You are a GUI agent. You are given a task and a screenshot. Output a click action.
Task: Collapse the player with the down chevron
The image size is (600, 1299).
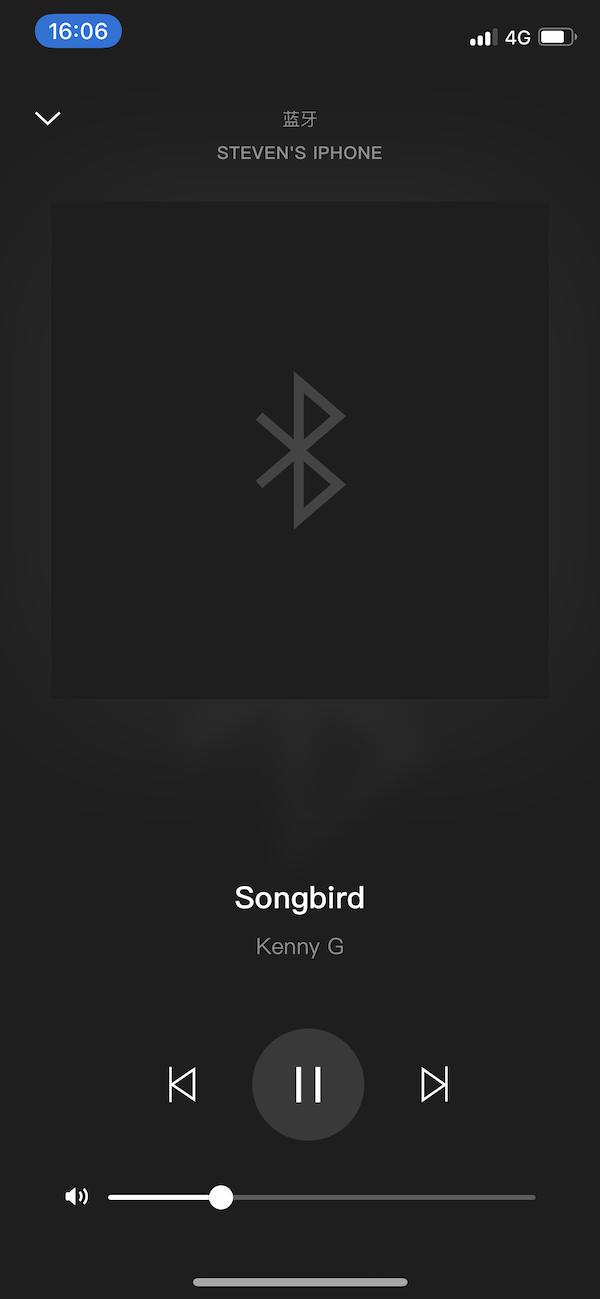(x=48, y=118)
